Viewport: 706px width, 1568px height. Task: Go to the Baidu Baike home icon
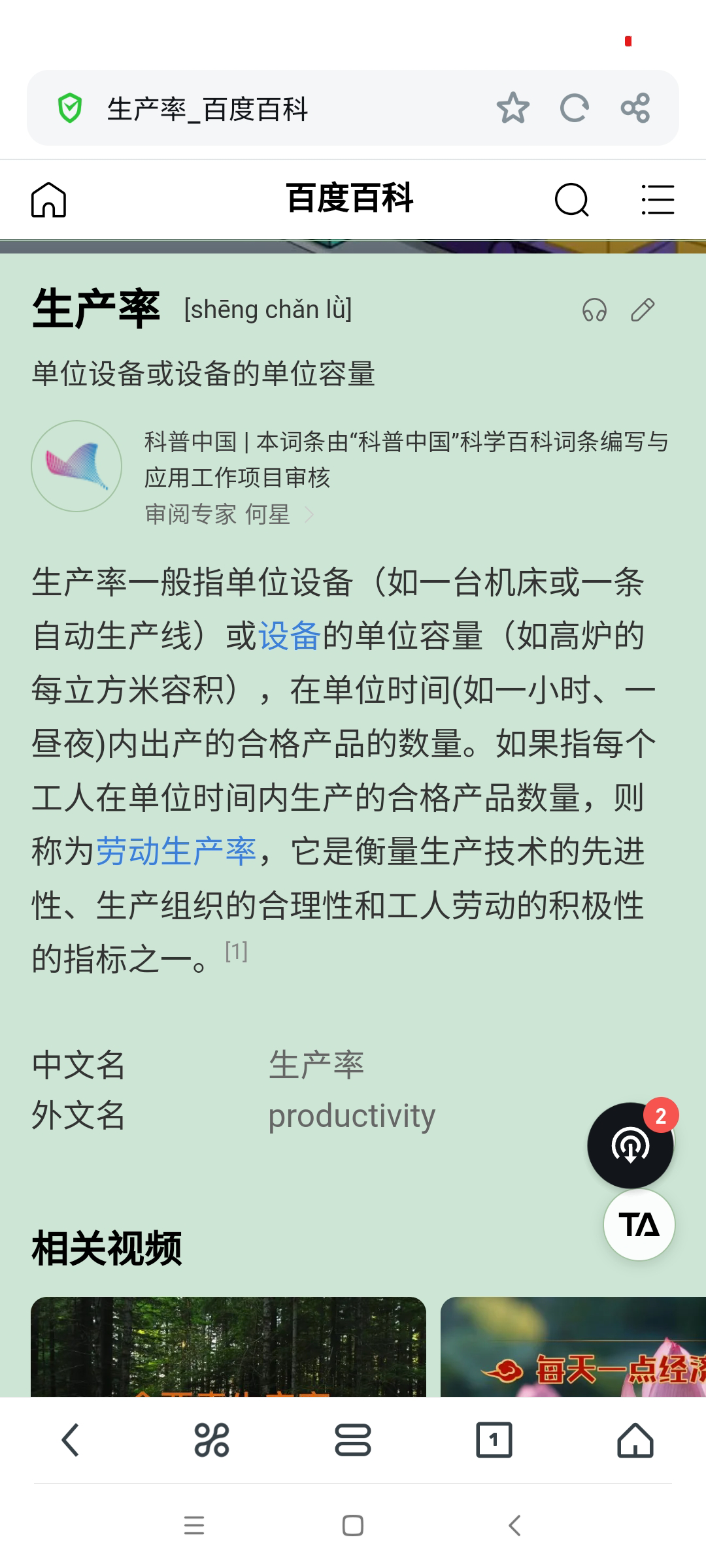point(49,199)
